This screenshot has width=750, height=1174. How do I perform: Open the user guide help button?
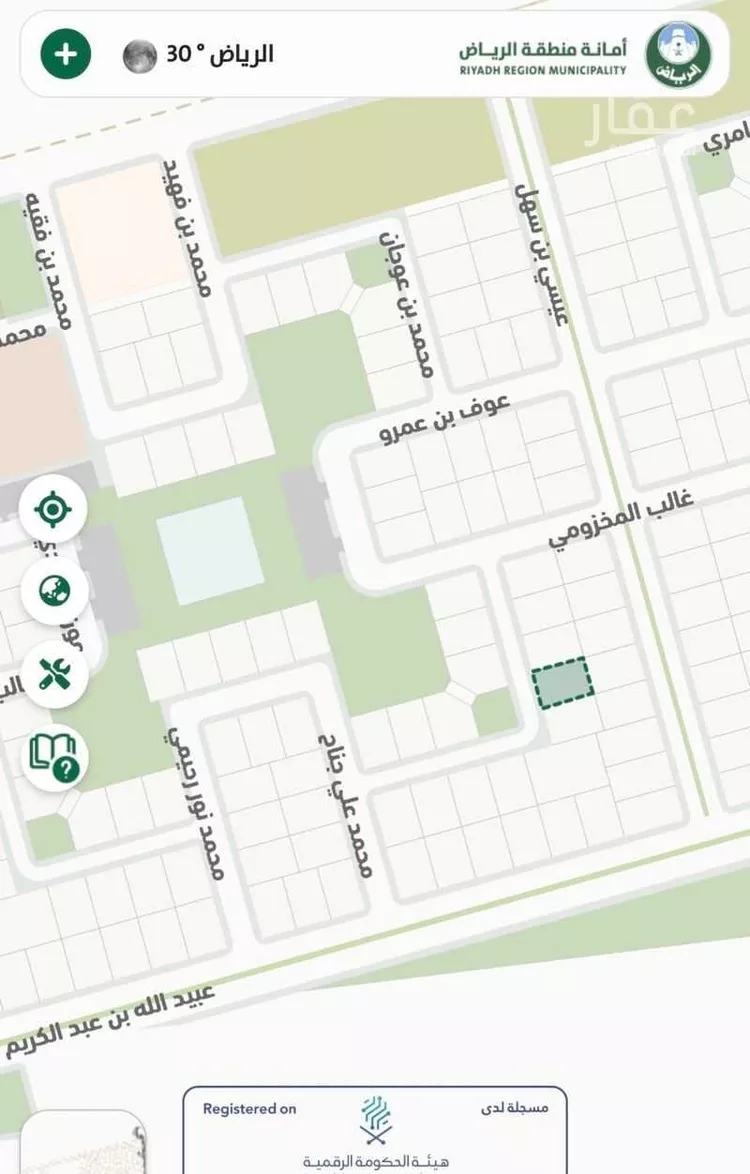coord(54,757)
